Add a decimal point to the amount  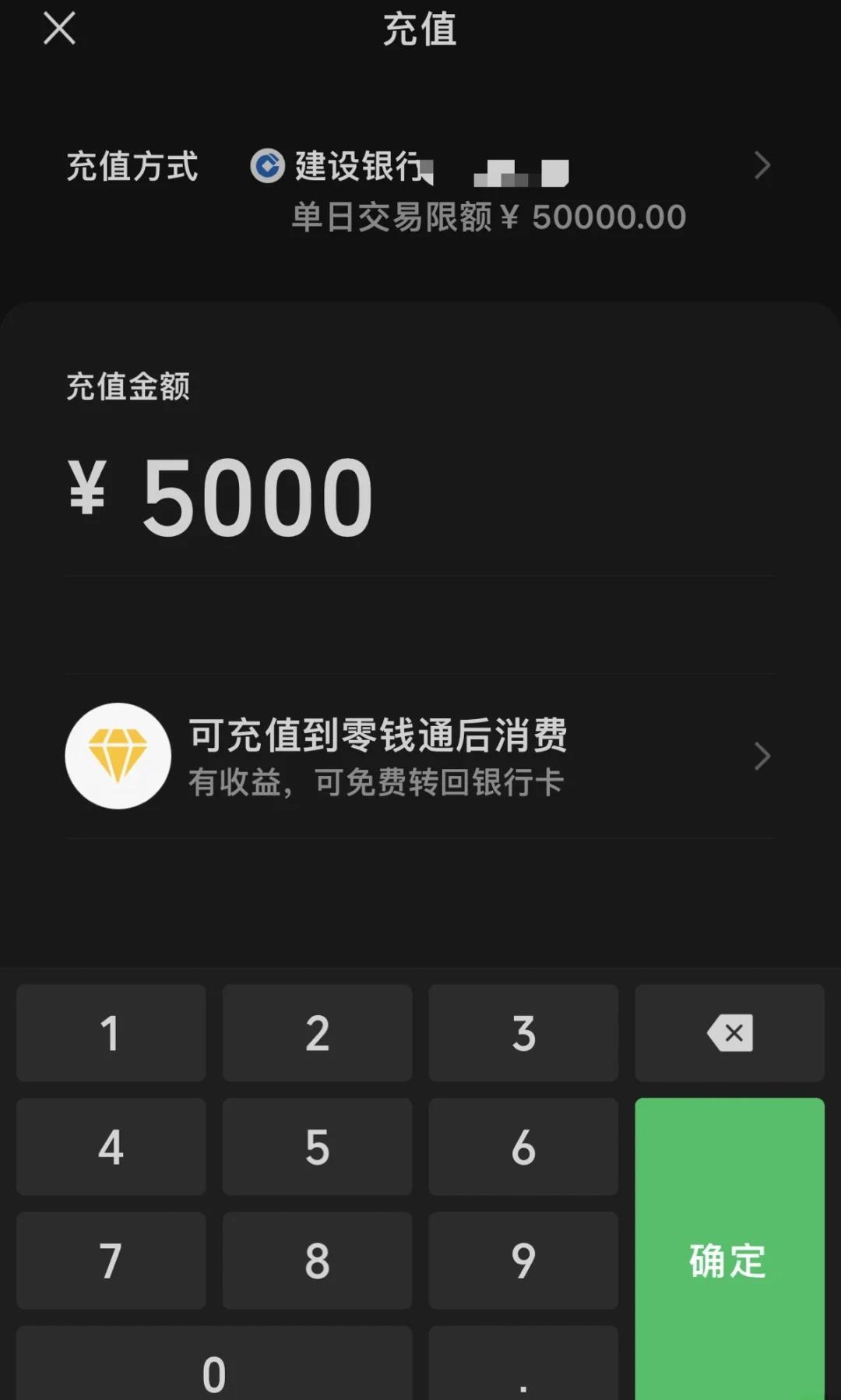[x=523, y=1367]
